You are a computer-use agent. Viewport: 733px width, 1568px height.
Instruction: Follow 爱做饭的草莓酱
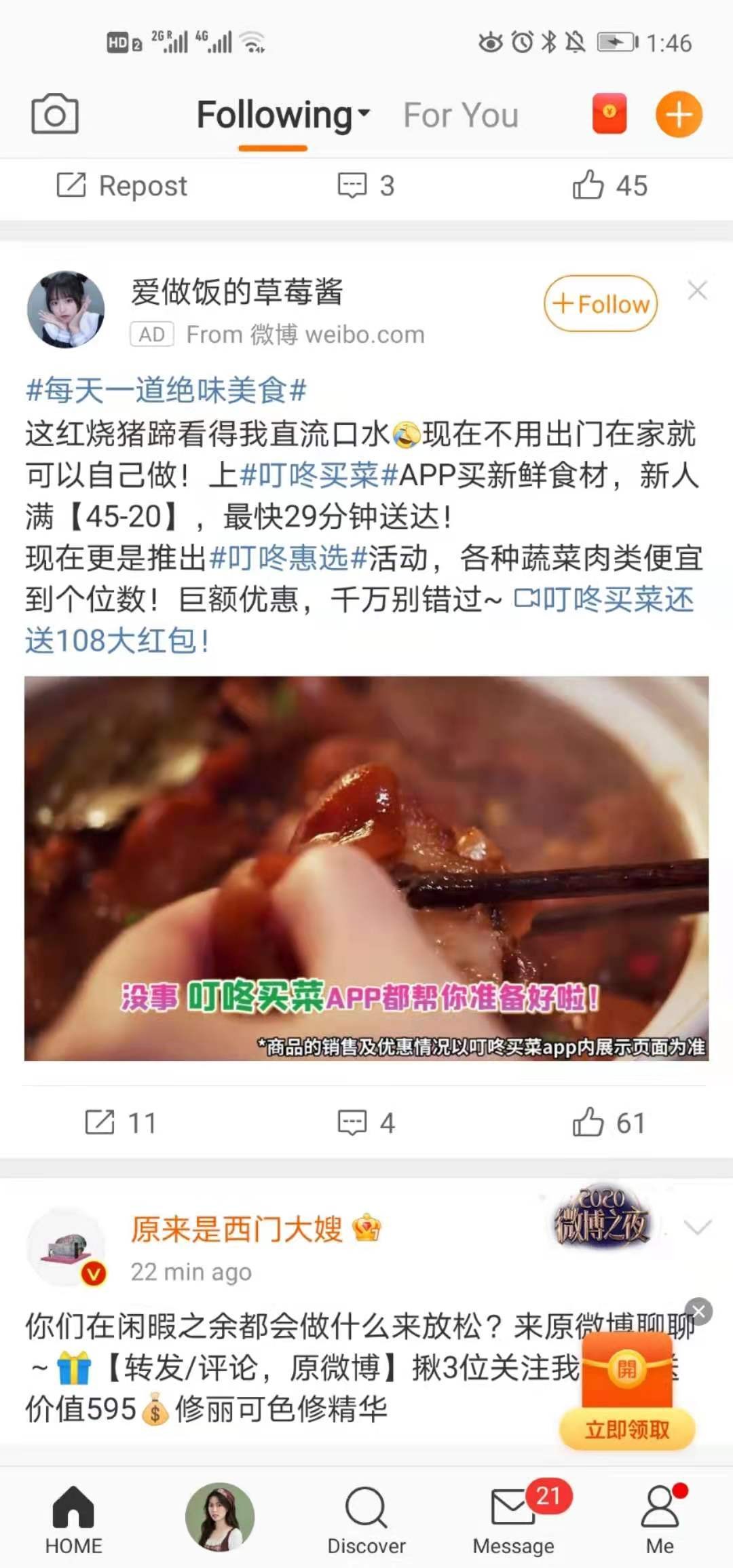coord(601,303)
